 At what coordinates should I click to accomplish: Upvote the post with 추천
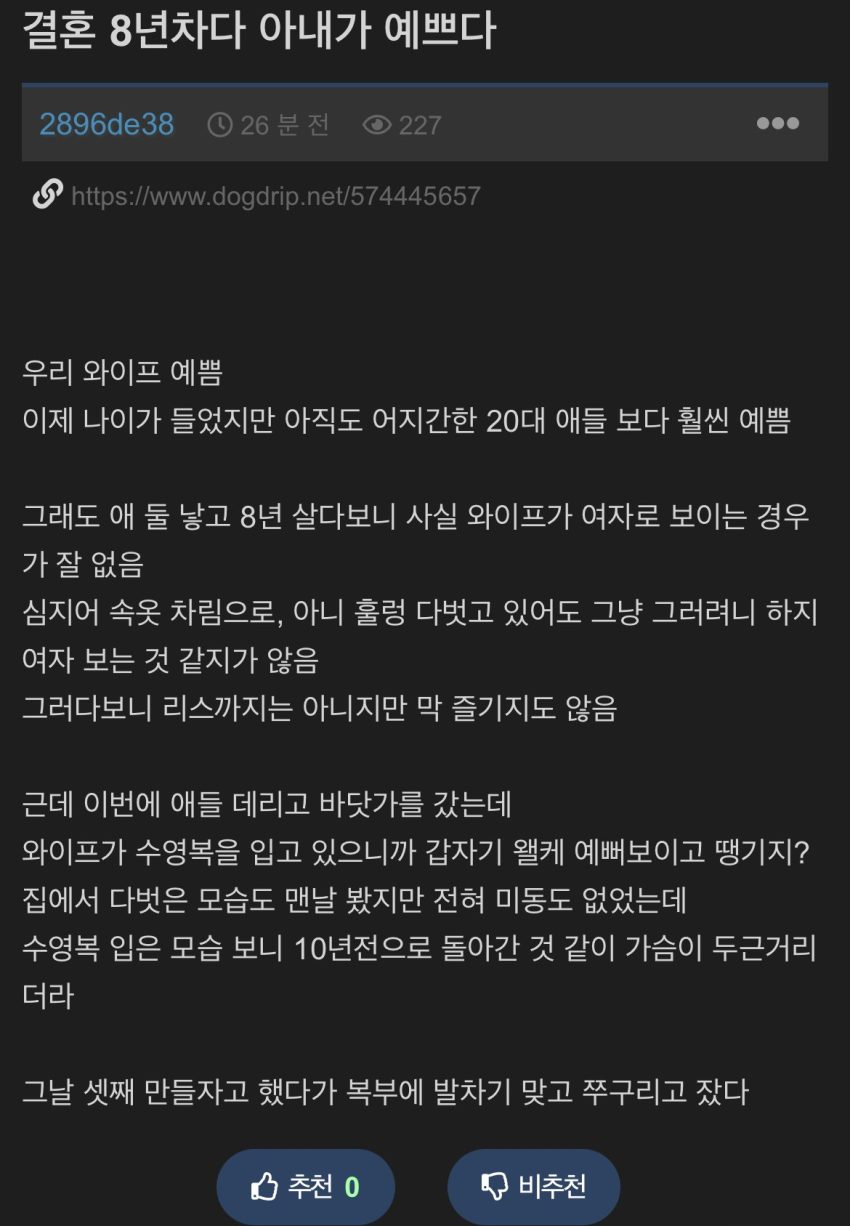pos(305,1187)
